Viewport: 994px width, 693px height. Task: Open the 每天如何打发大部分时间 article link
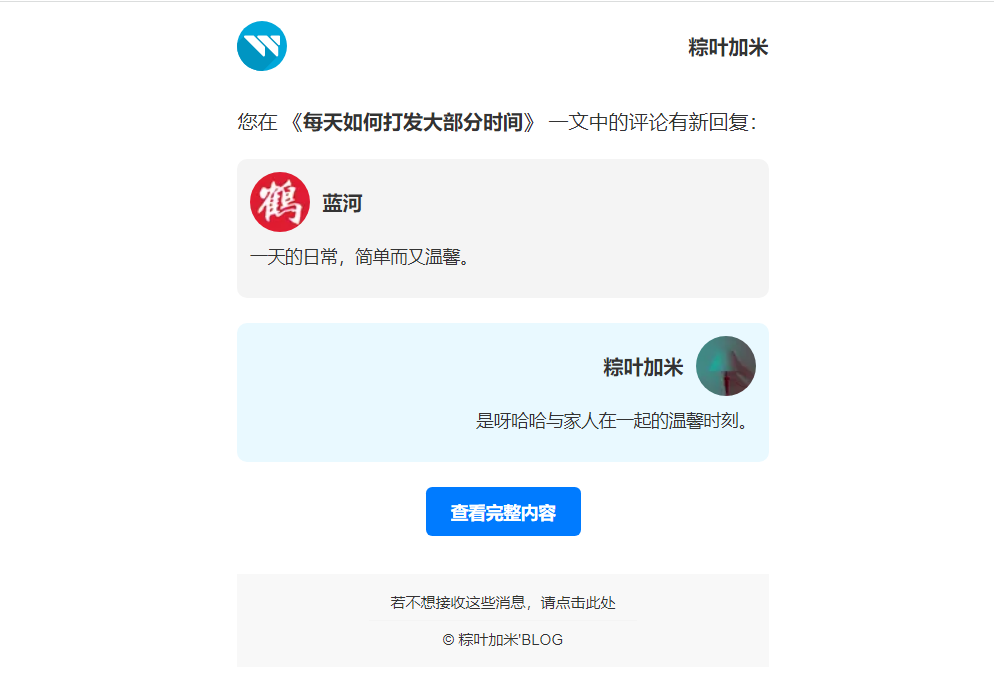pos(413,123)
